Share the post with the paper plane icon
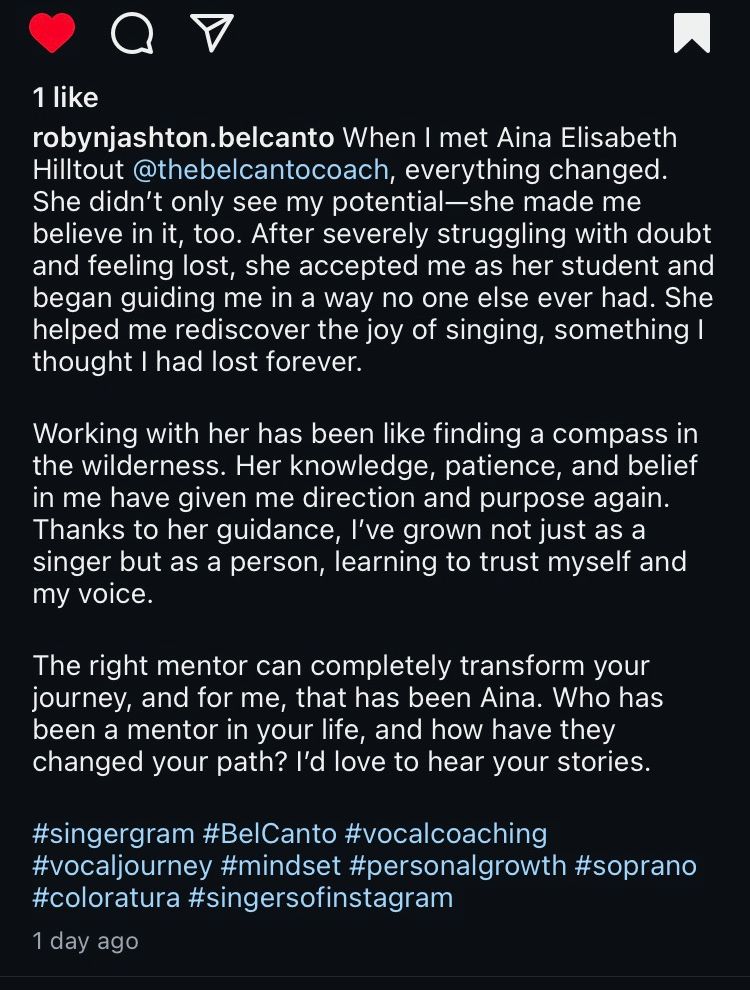750x990 pixels. 211,32
